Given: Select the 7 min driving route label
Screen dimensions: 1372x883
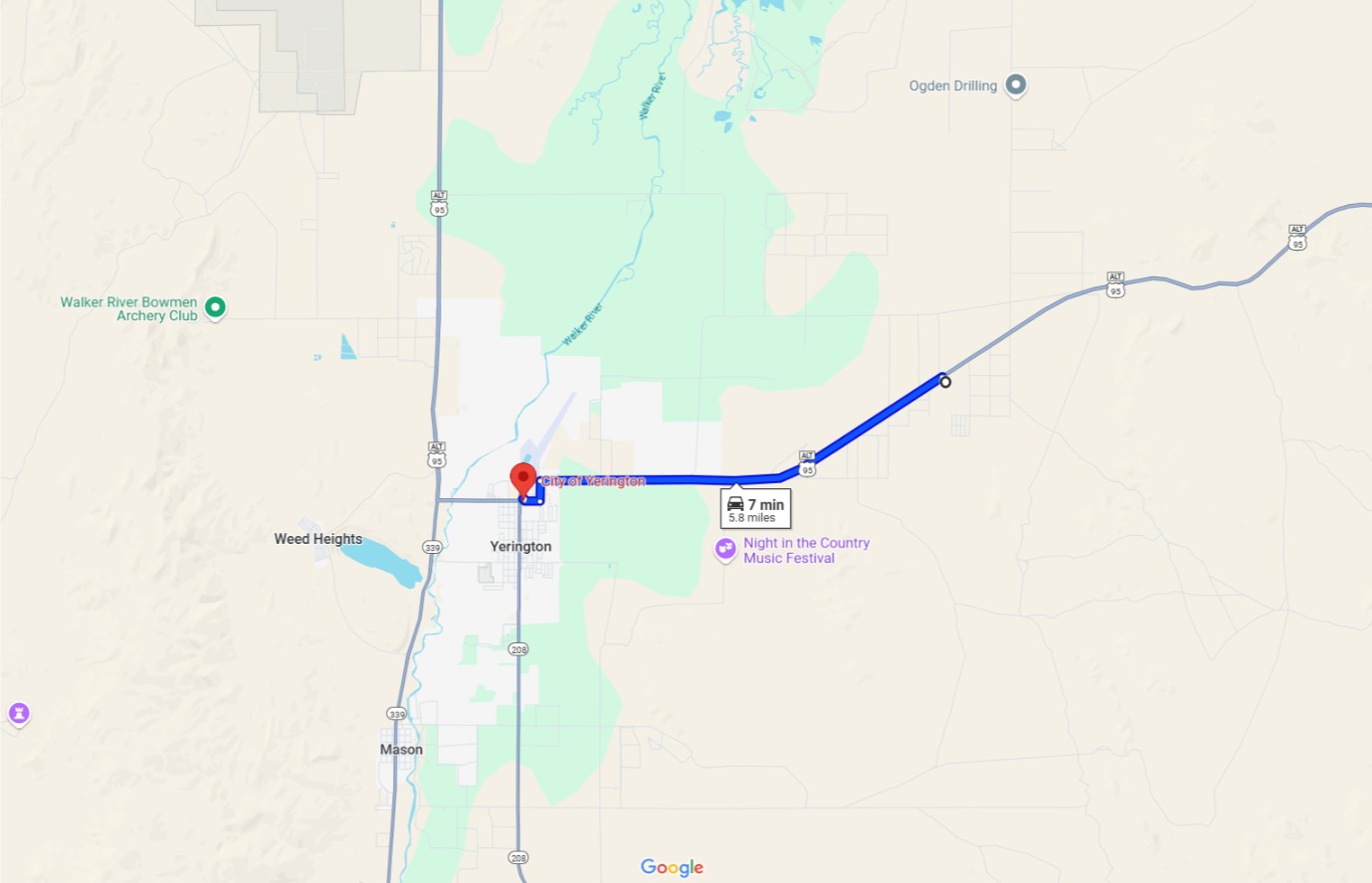Looking at the screenshot, I should pos(756,508).
